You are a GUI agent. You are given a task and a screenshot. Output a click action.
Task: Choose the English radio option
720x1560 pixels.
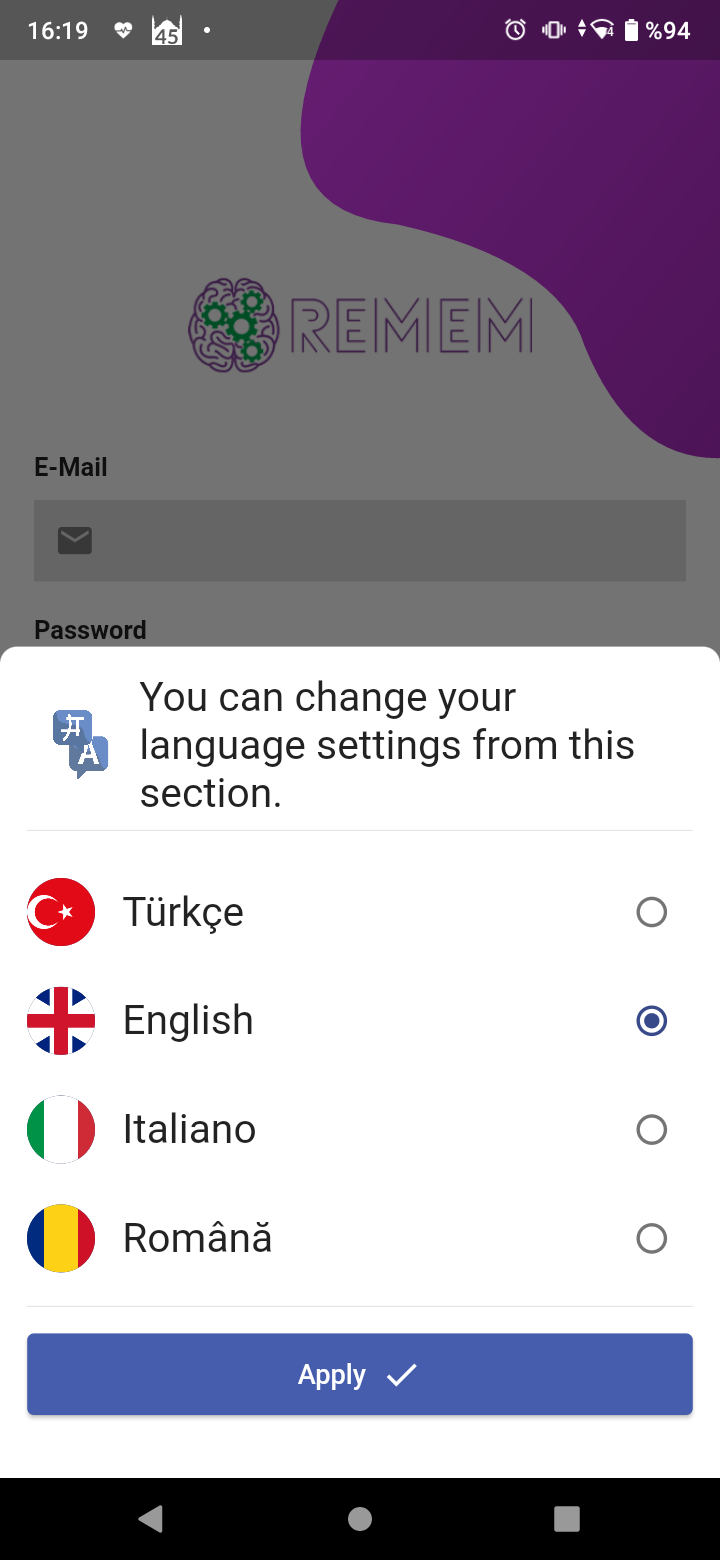click(651, 1021)
